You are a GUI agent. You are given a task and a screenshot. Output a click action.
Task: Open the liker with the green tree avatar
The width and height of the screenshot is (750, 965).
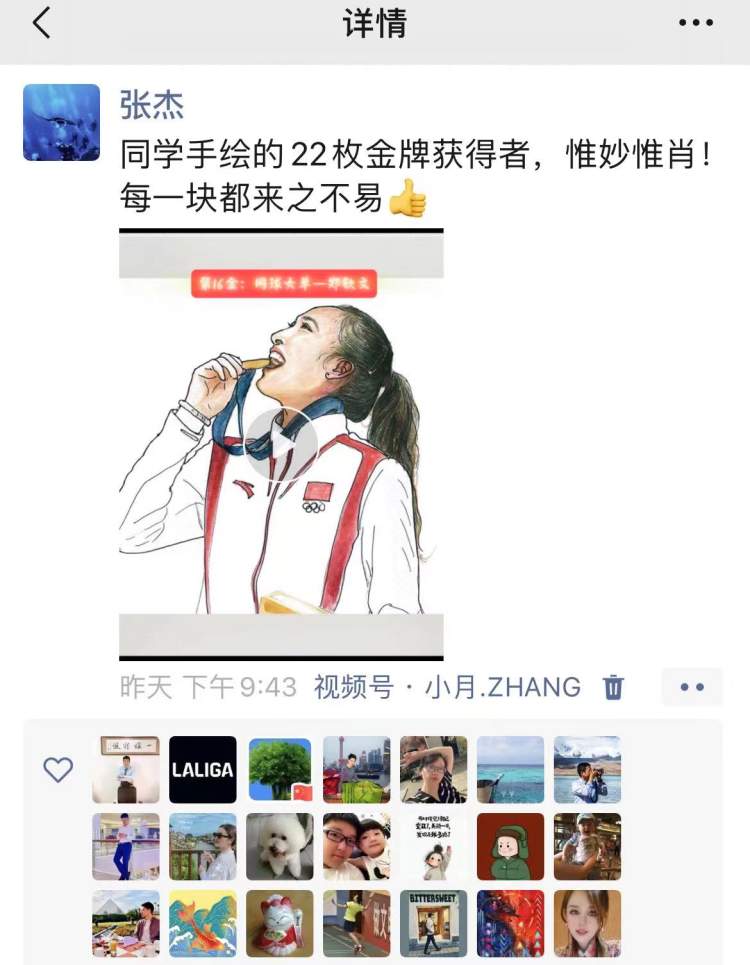[x=280, y=770]
